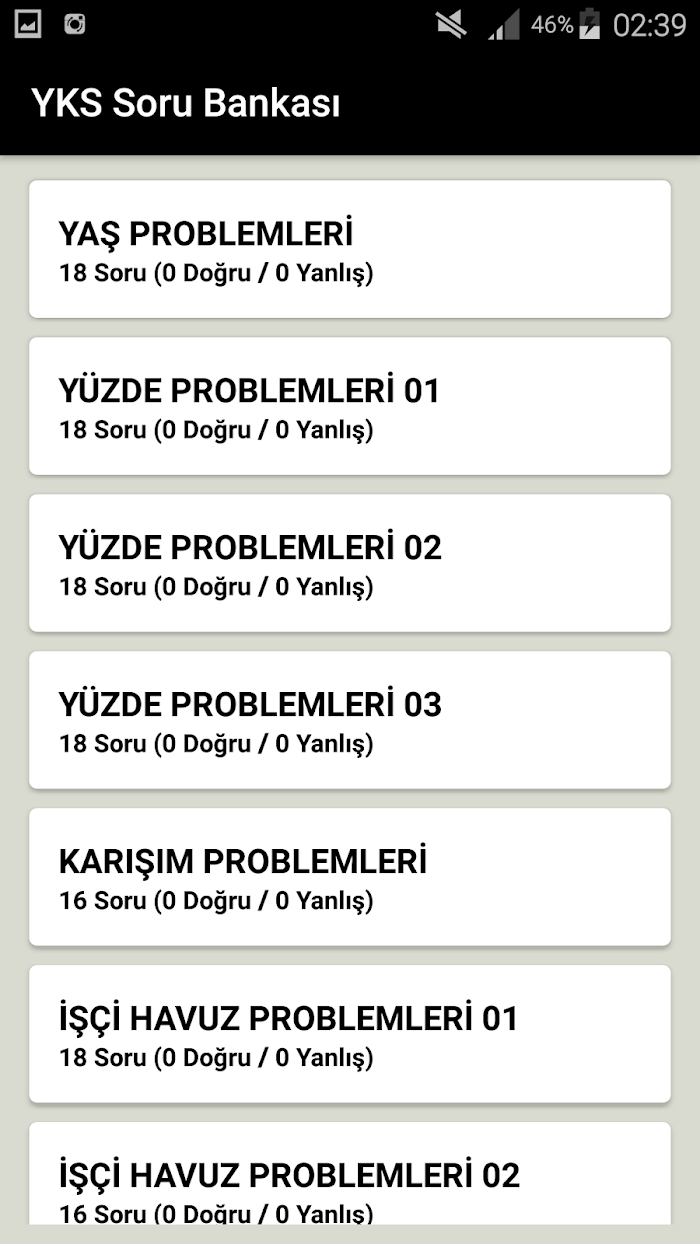Choose İŞÇİ HAVUZ PROBLEMLERİ 01

(350, 1034)
